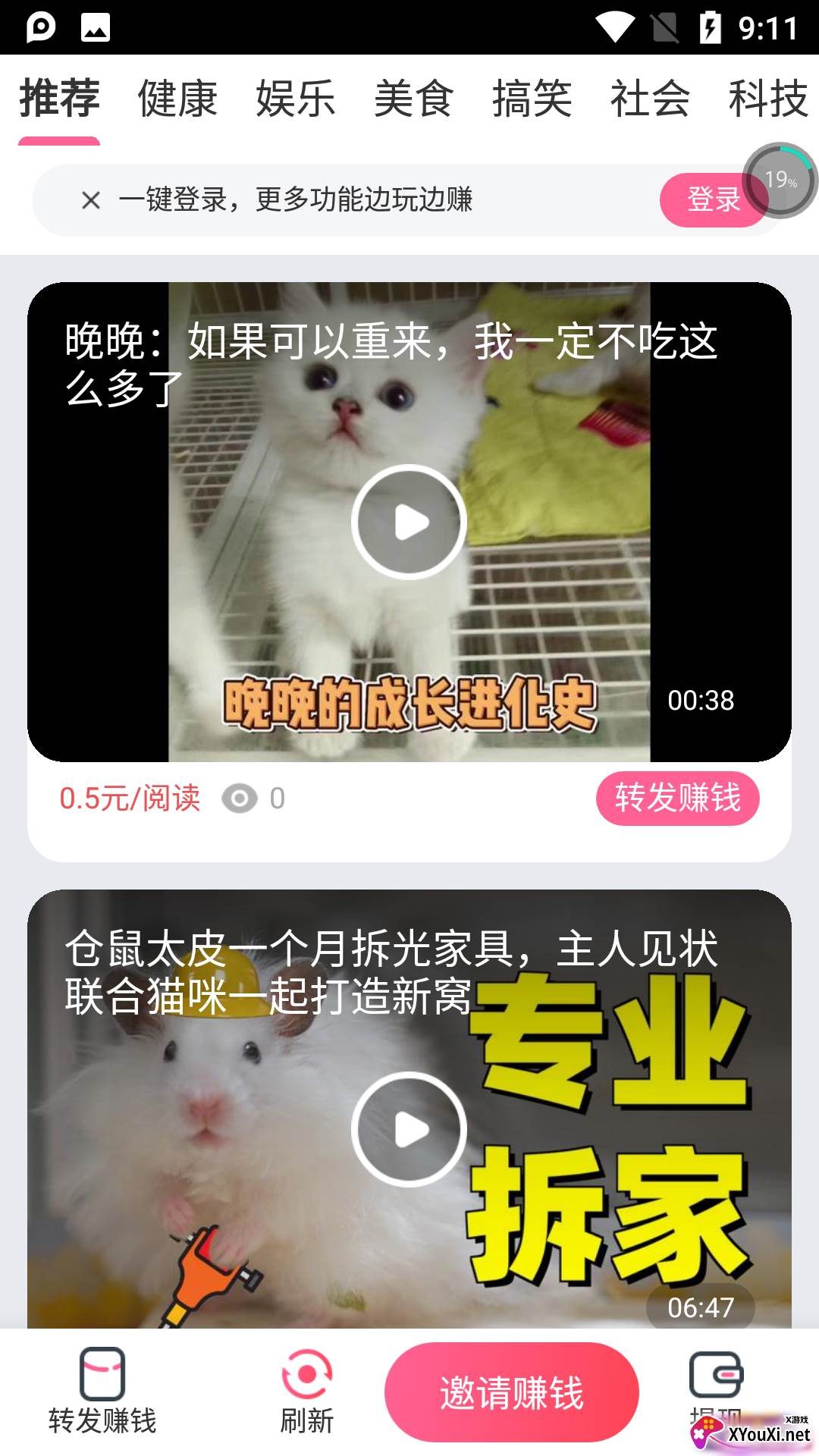This screenshot has height=1456, width=819.
Task: Switch to the 娱乐 tab
Action: [296, 99]
